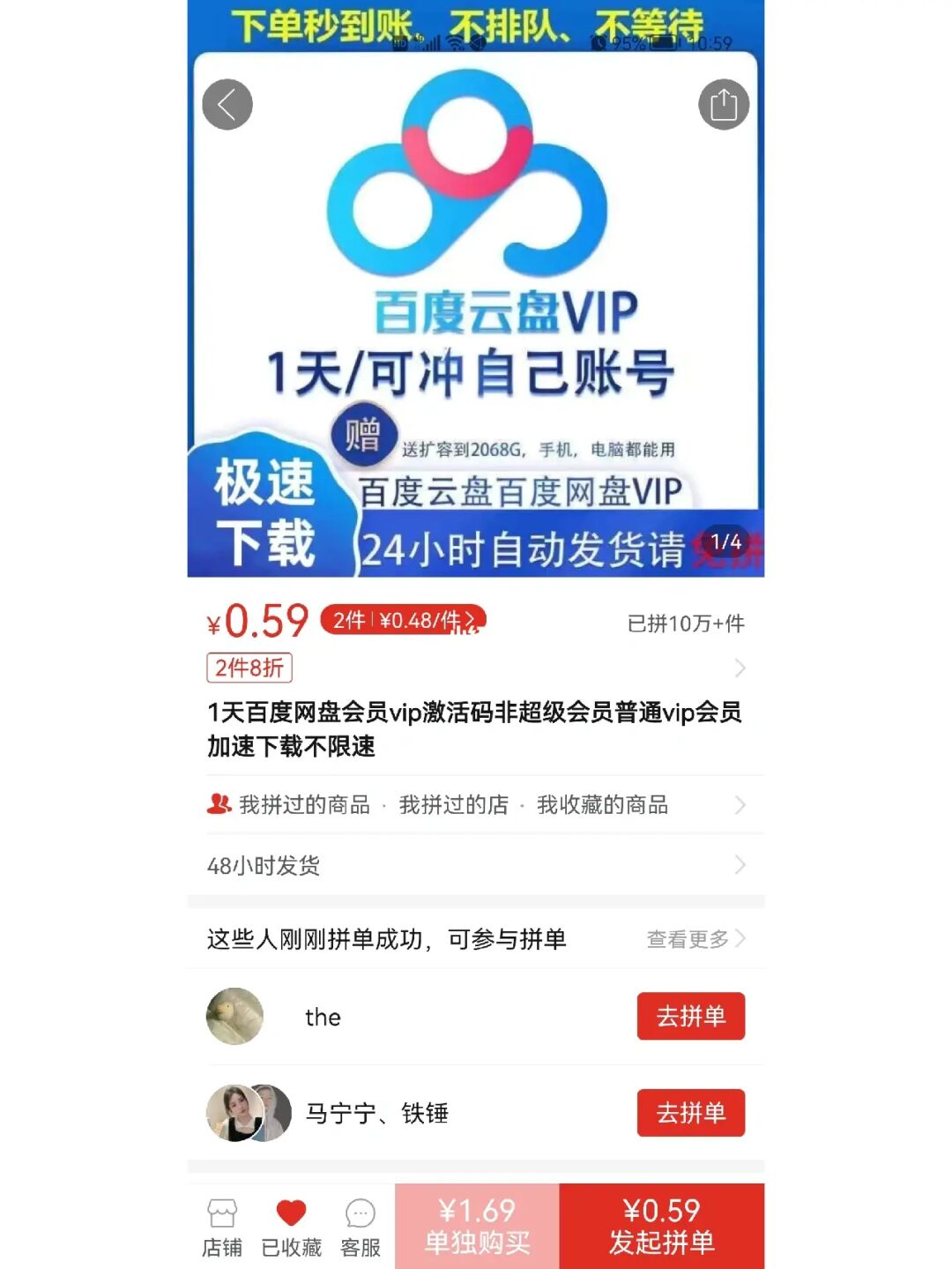Screen dimensions: 952x1269
Task: Join the group buy with user the
Action: click(690, 1016)
